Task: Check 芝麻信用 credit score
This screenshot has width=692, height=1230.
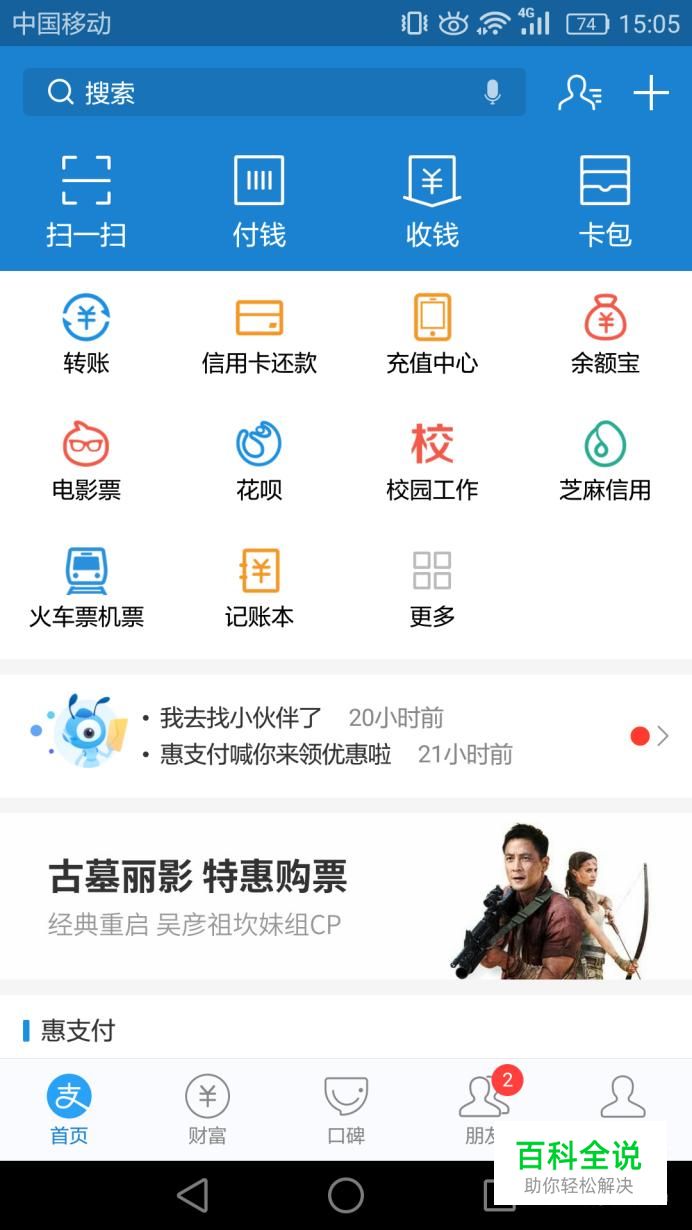Action: 605,460
